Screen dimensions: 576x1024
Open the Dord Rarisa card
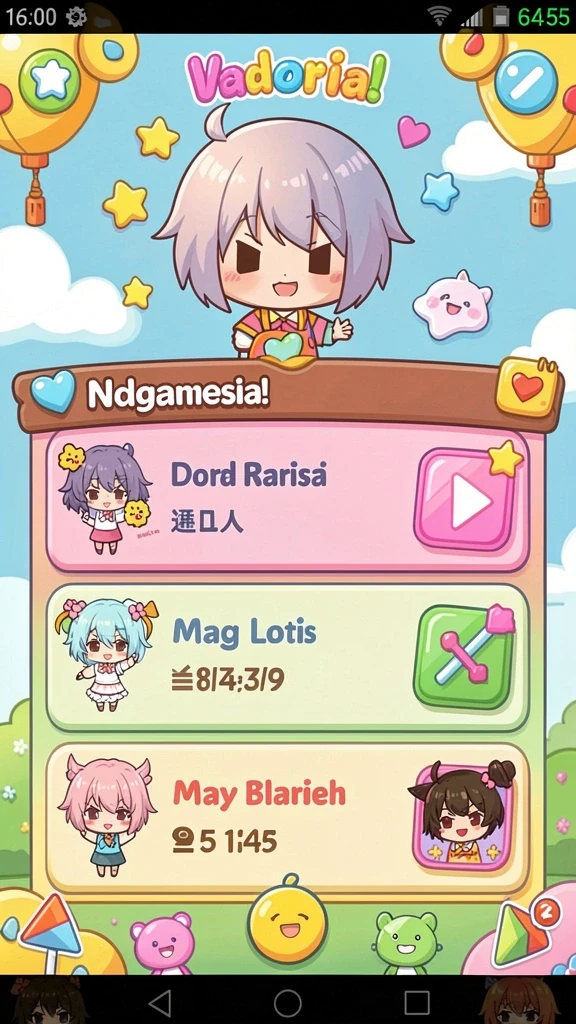(x=288, y=500)
